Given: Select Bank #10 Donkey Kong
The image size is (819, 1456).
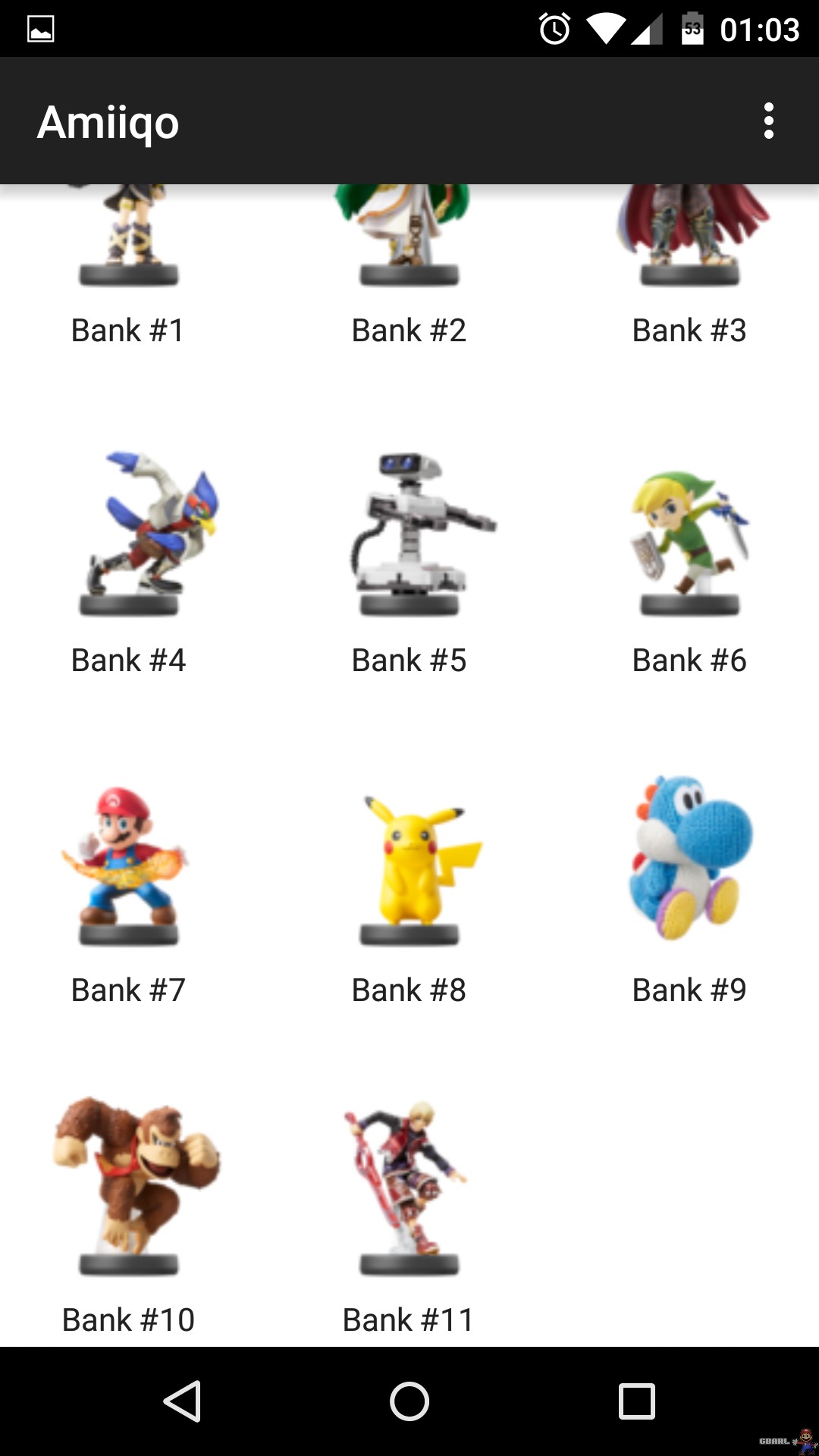Looking at the screenshot, I should click(x=128, y=1213).
